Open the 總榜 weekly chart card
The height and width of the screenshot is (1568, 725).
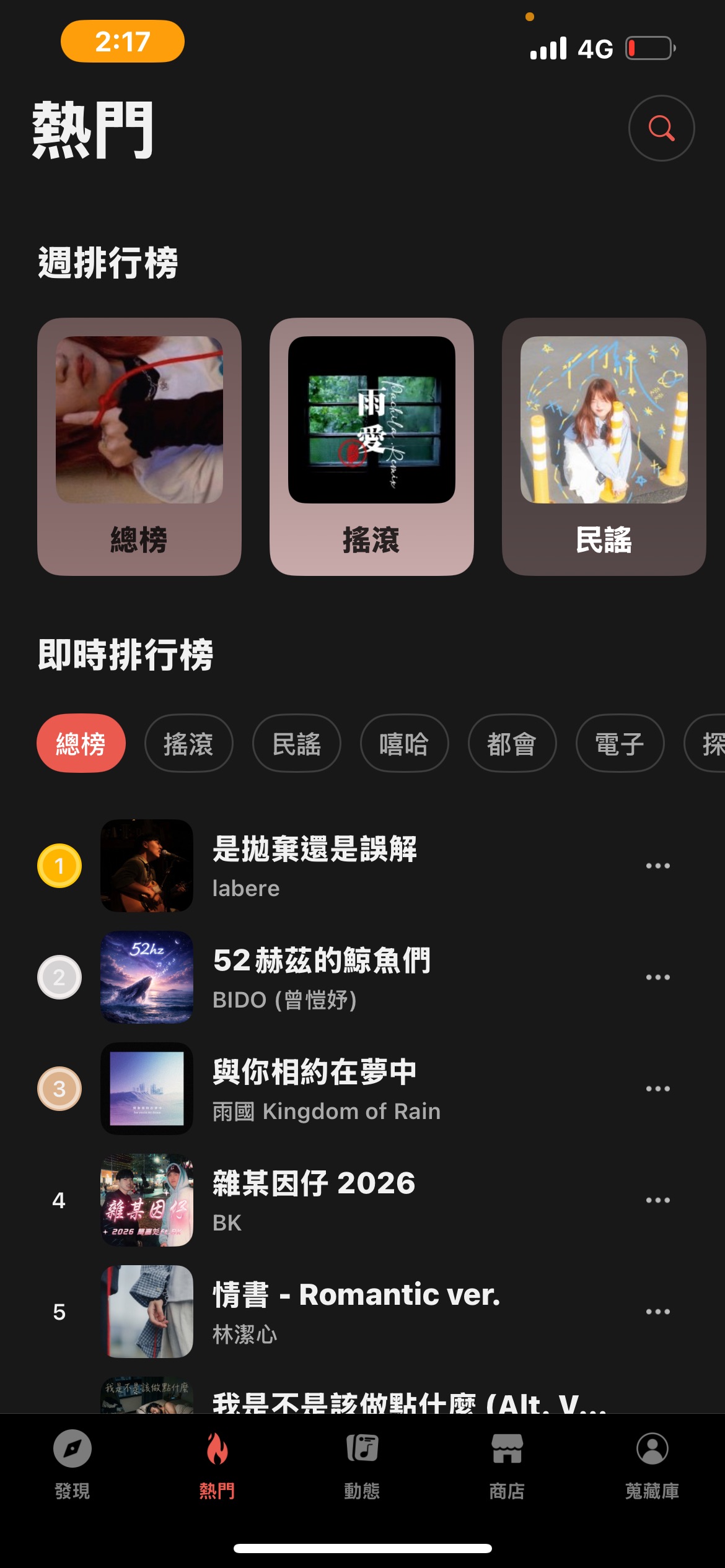[x=139, y=446]
